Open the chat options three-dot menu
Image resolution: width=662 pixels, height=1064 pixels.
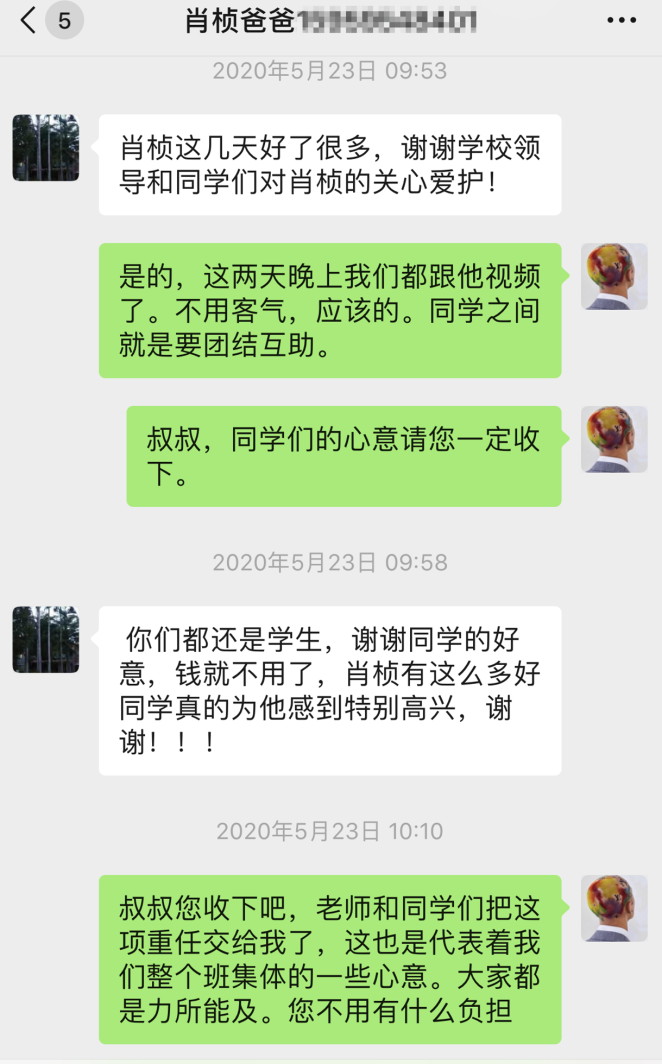tap(621, 20)
